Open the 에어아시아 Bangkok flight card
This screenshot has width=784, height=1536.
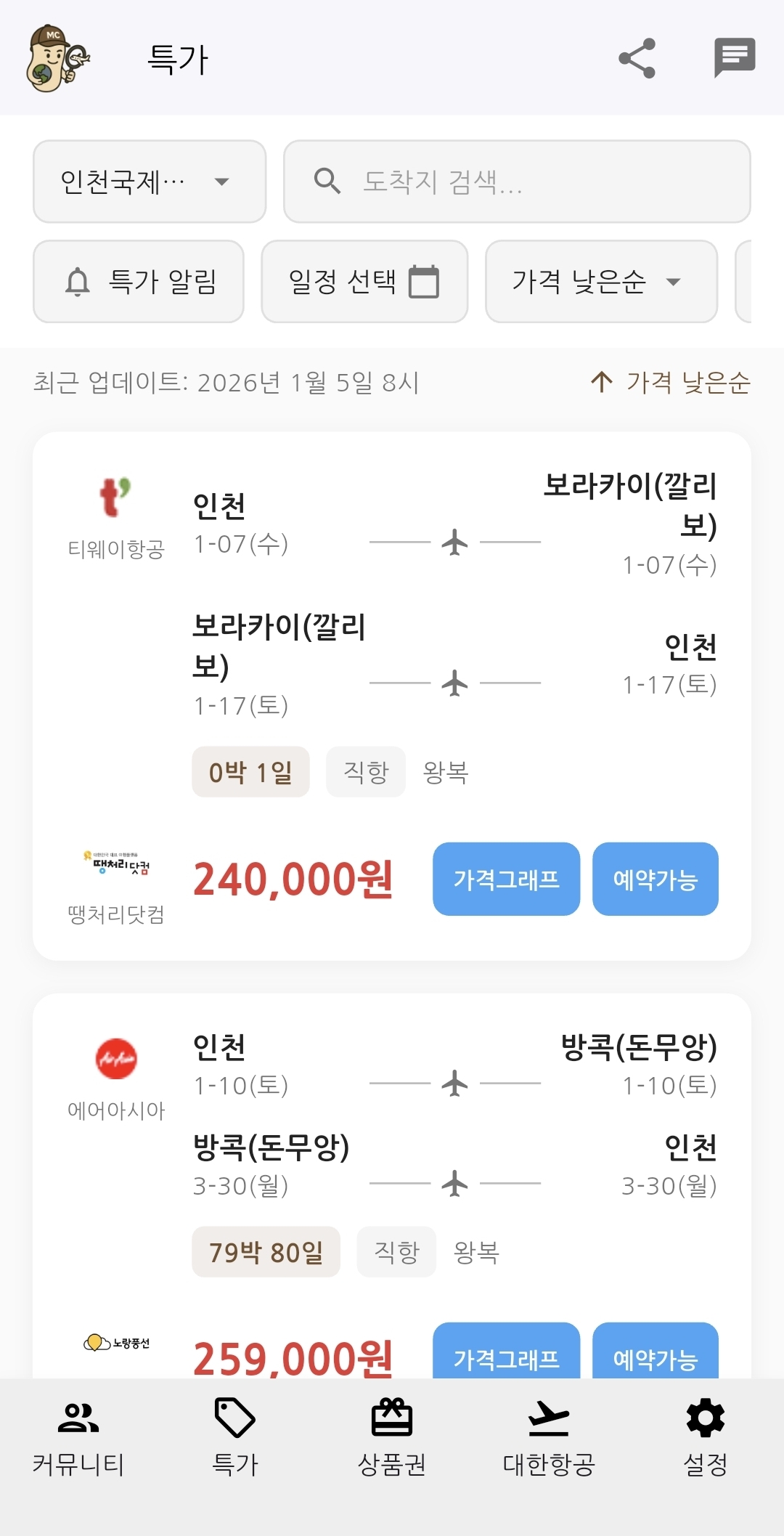click(392, 1133)
